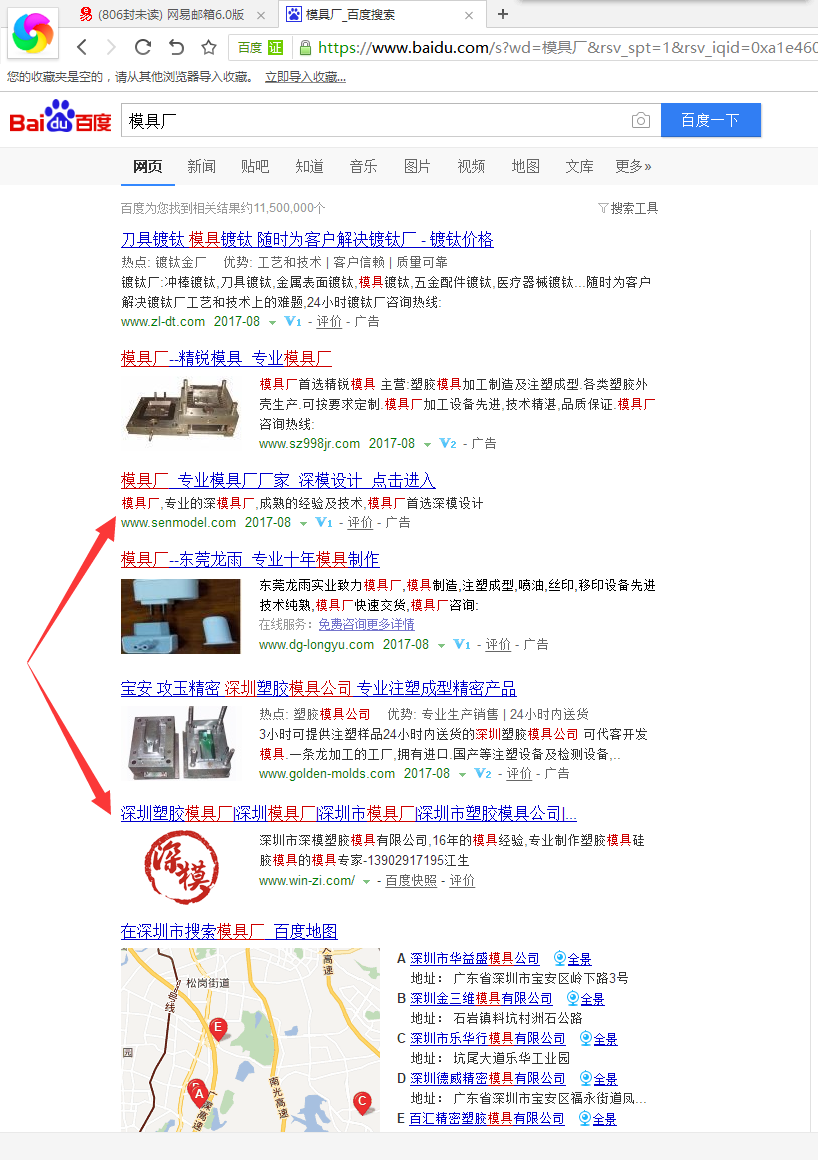Open 搜索工具 filter options
818x1160 pixels.
(628, 208)
